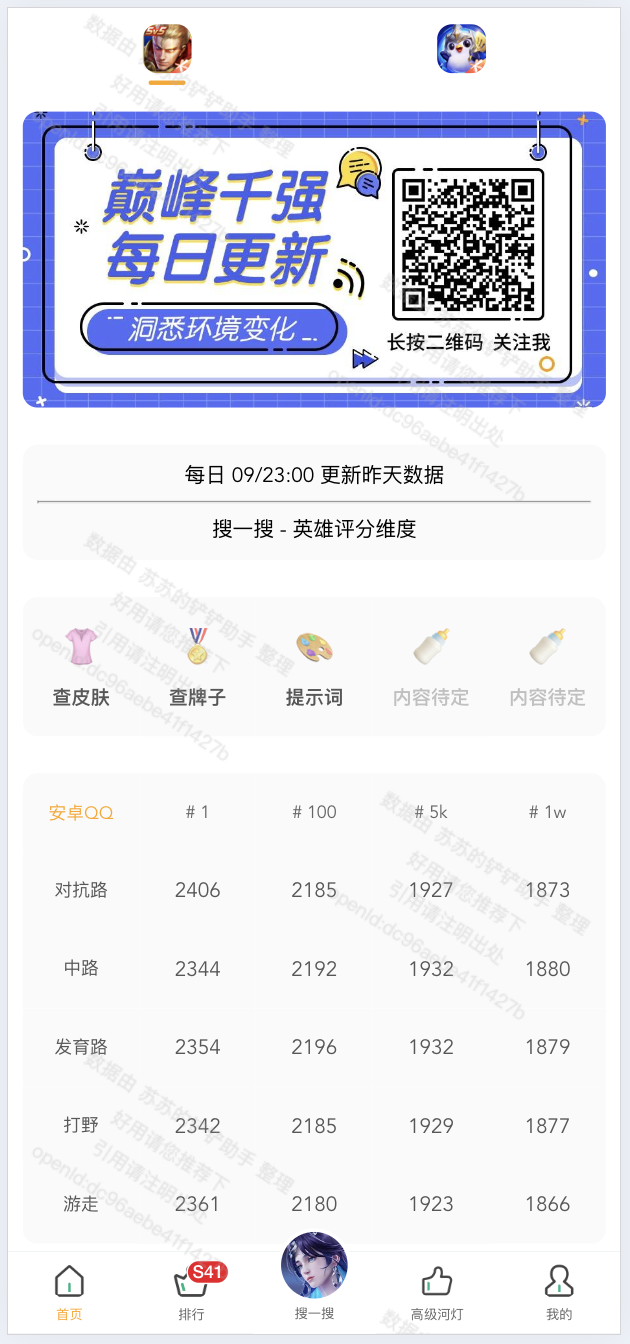Change the 安卓QQ server selector
The image size is (630, 1344).
[x=81, y=812]
